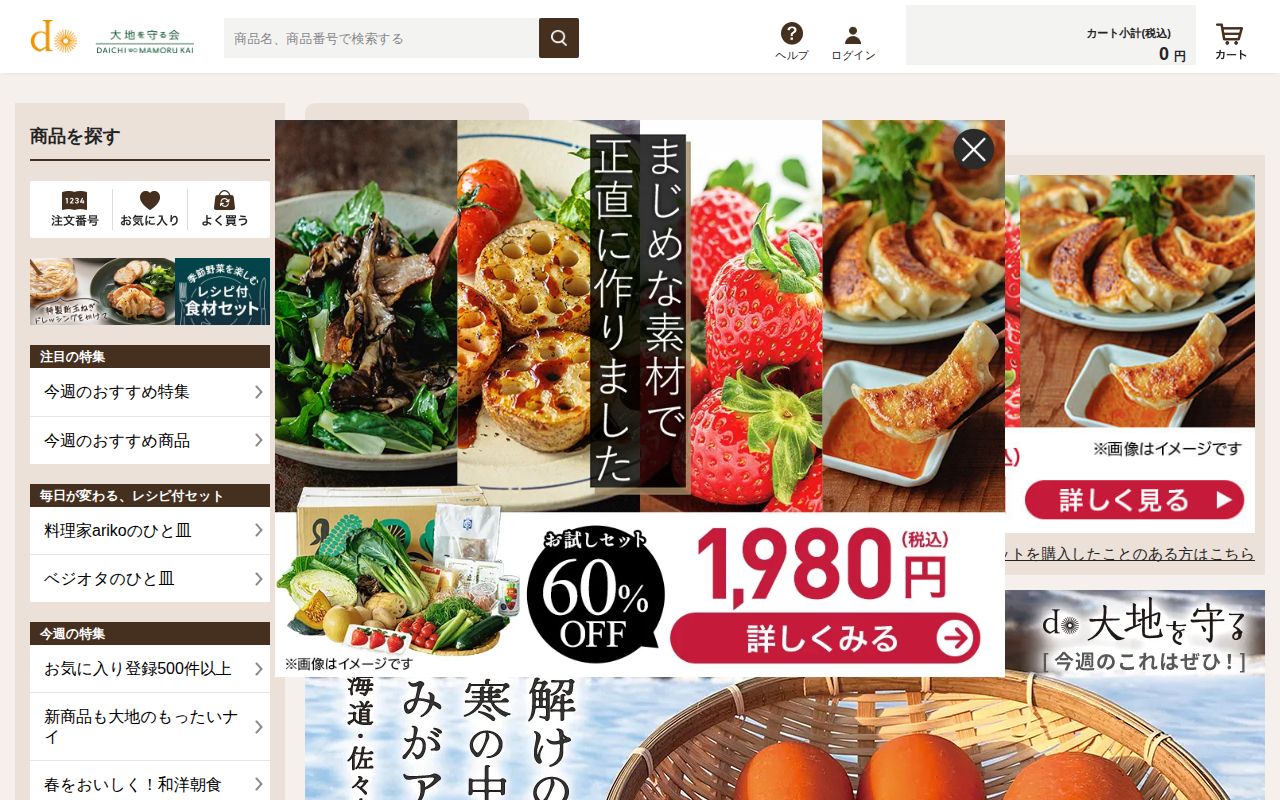This screenshot has width=1280, height=800.
Task: Open the レシピ付食材セット banner
Action: tap(150, 291)
